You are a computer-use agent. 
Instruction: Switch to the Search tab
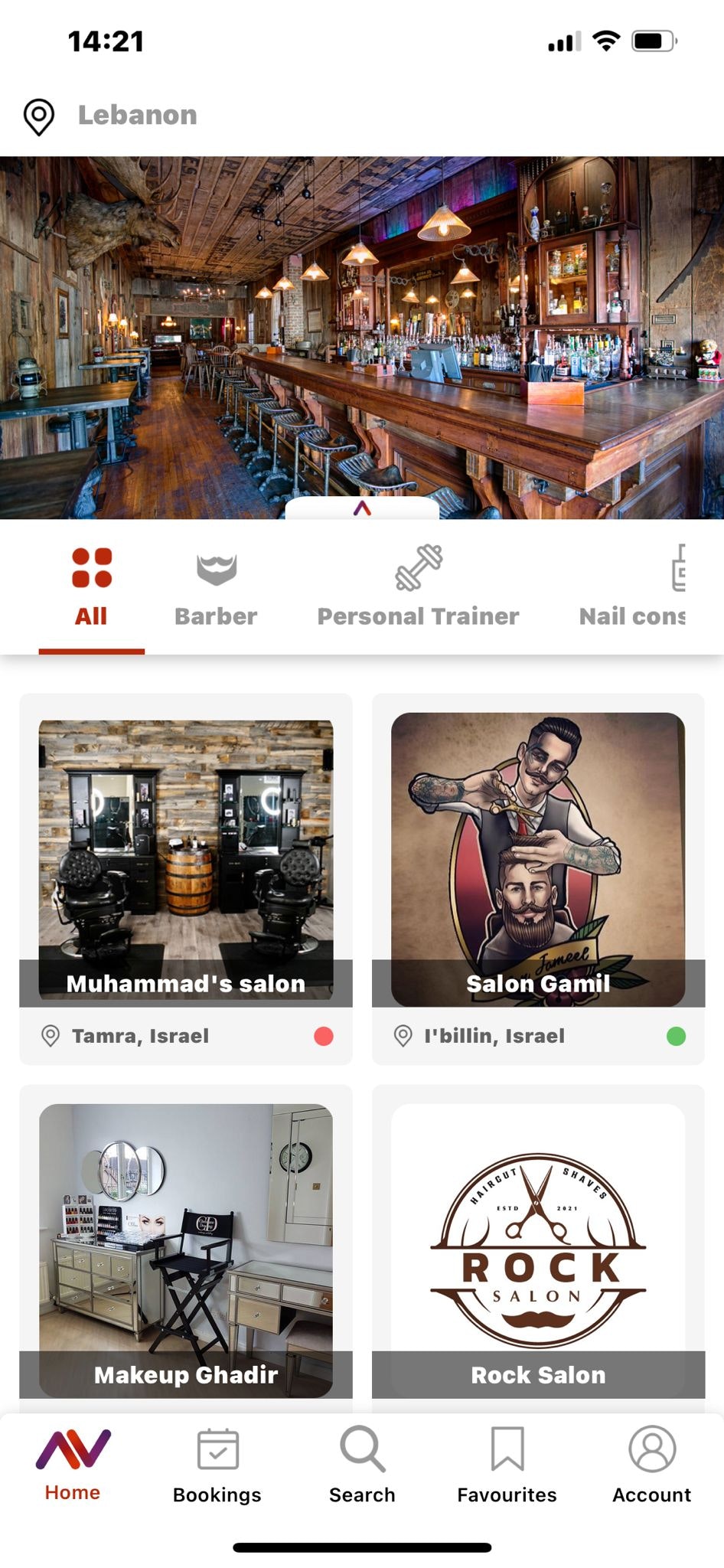(x=362, y=1465)
